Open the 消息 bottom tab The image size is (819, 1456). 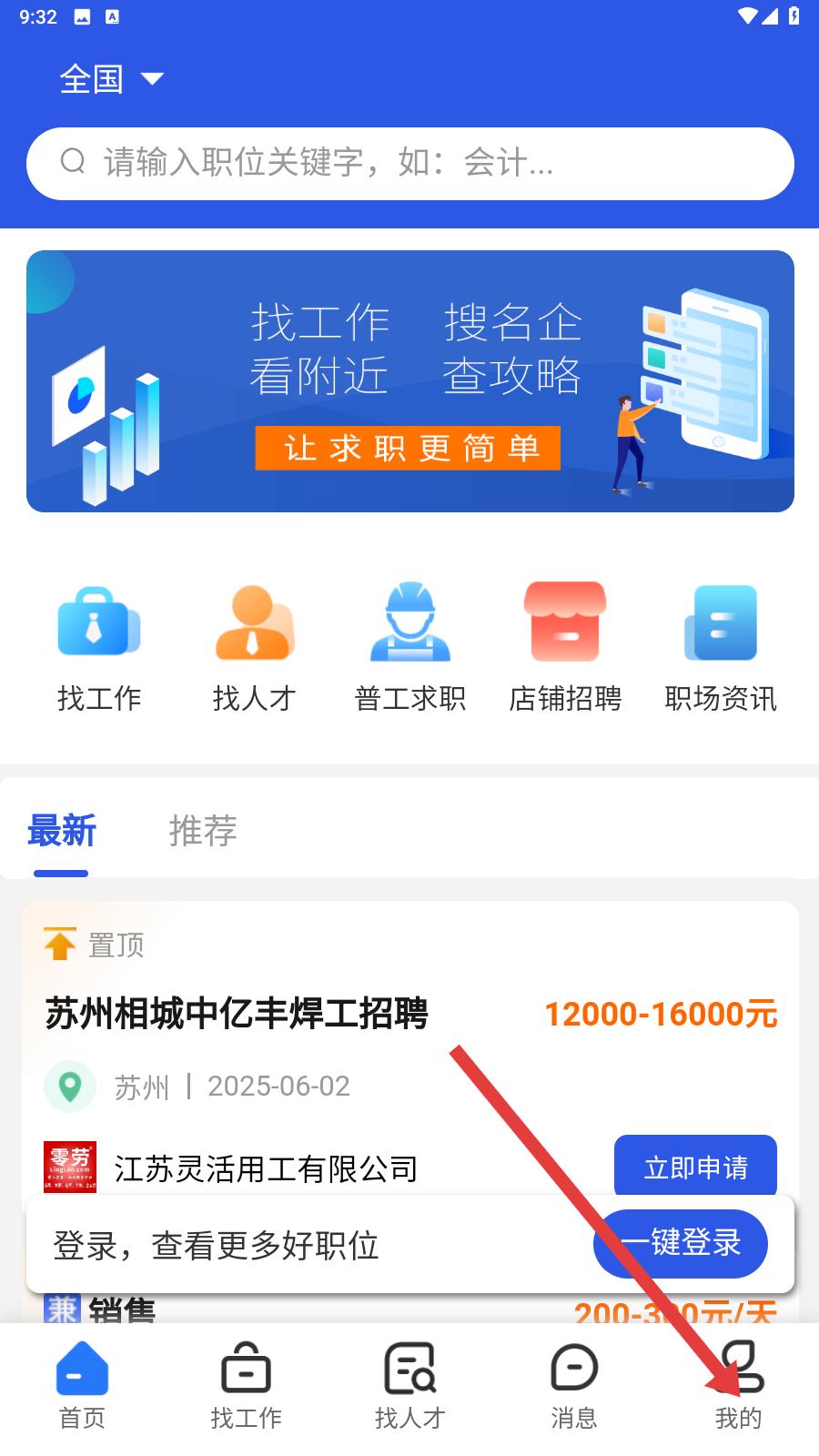click(573, 1385)
